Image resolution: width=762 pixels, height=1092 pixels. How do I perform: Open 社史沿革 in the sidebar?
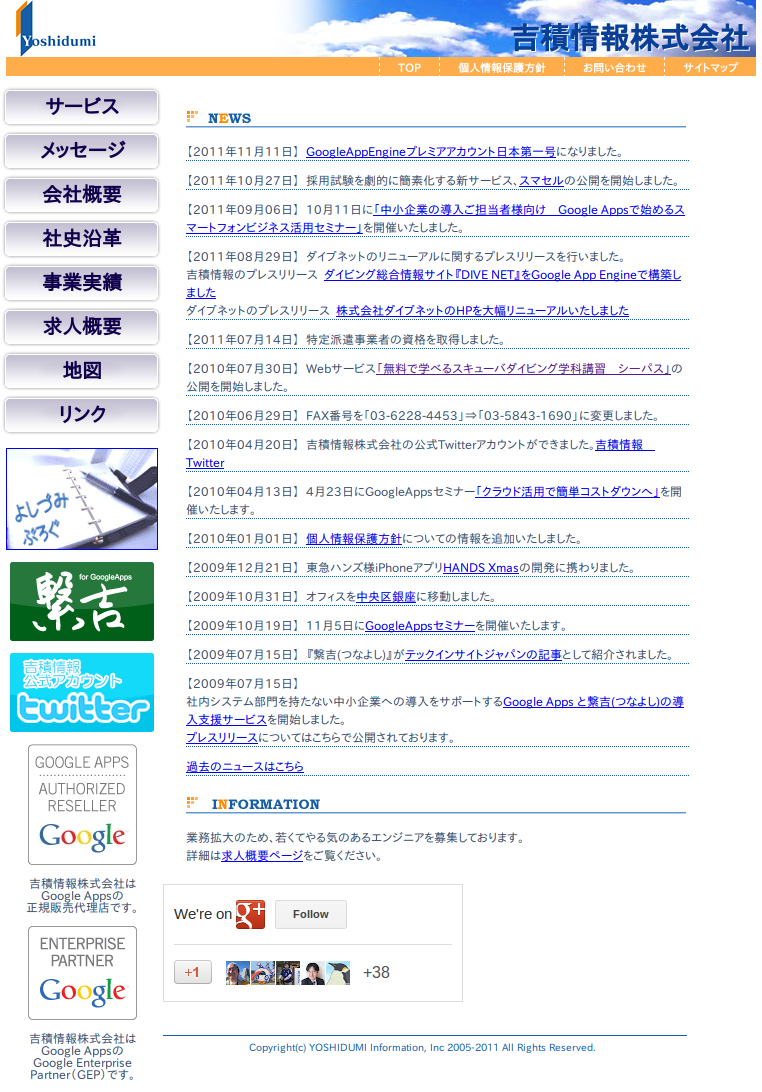(81, 239)
